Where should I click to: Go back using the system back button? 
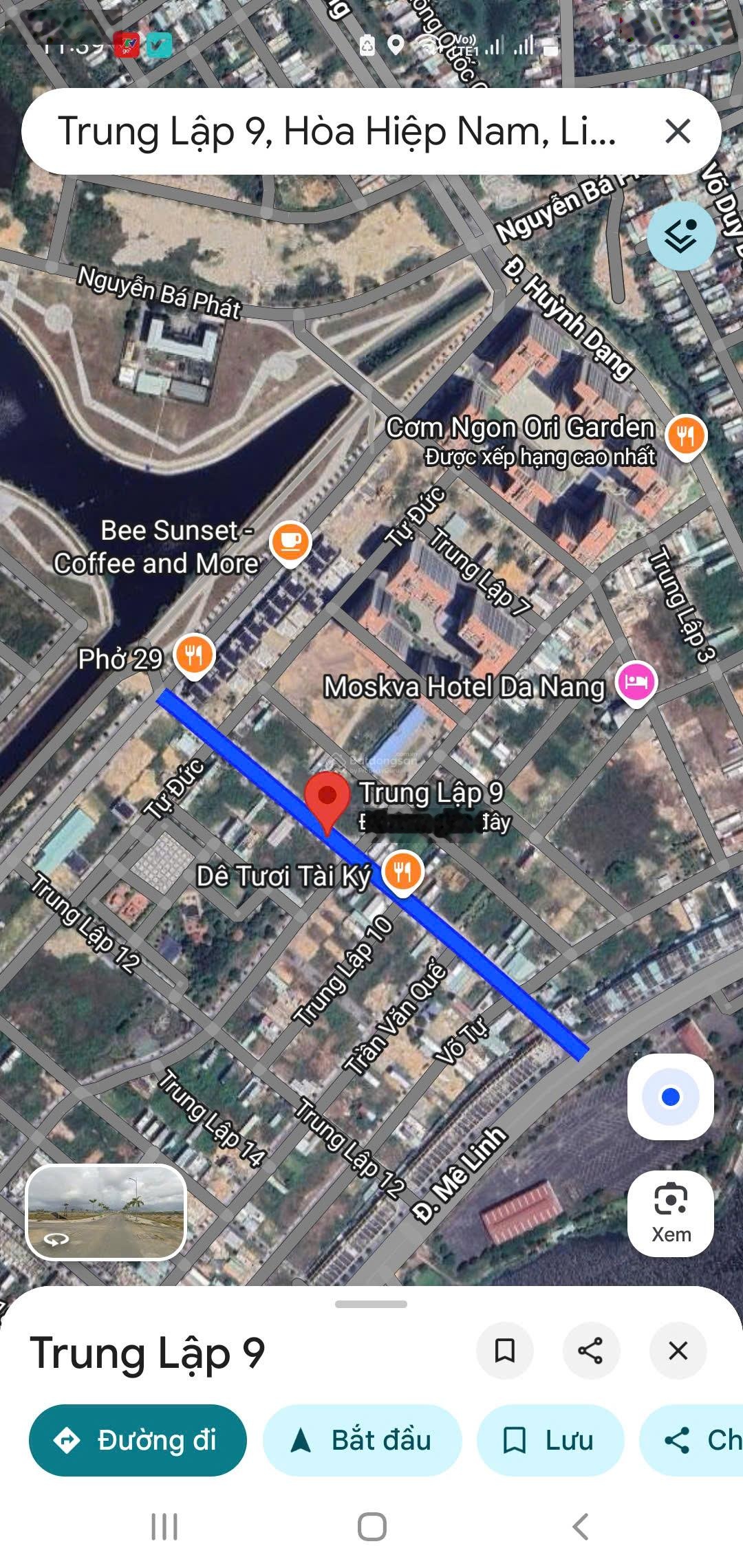tap(580, 1527)
